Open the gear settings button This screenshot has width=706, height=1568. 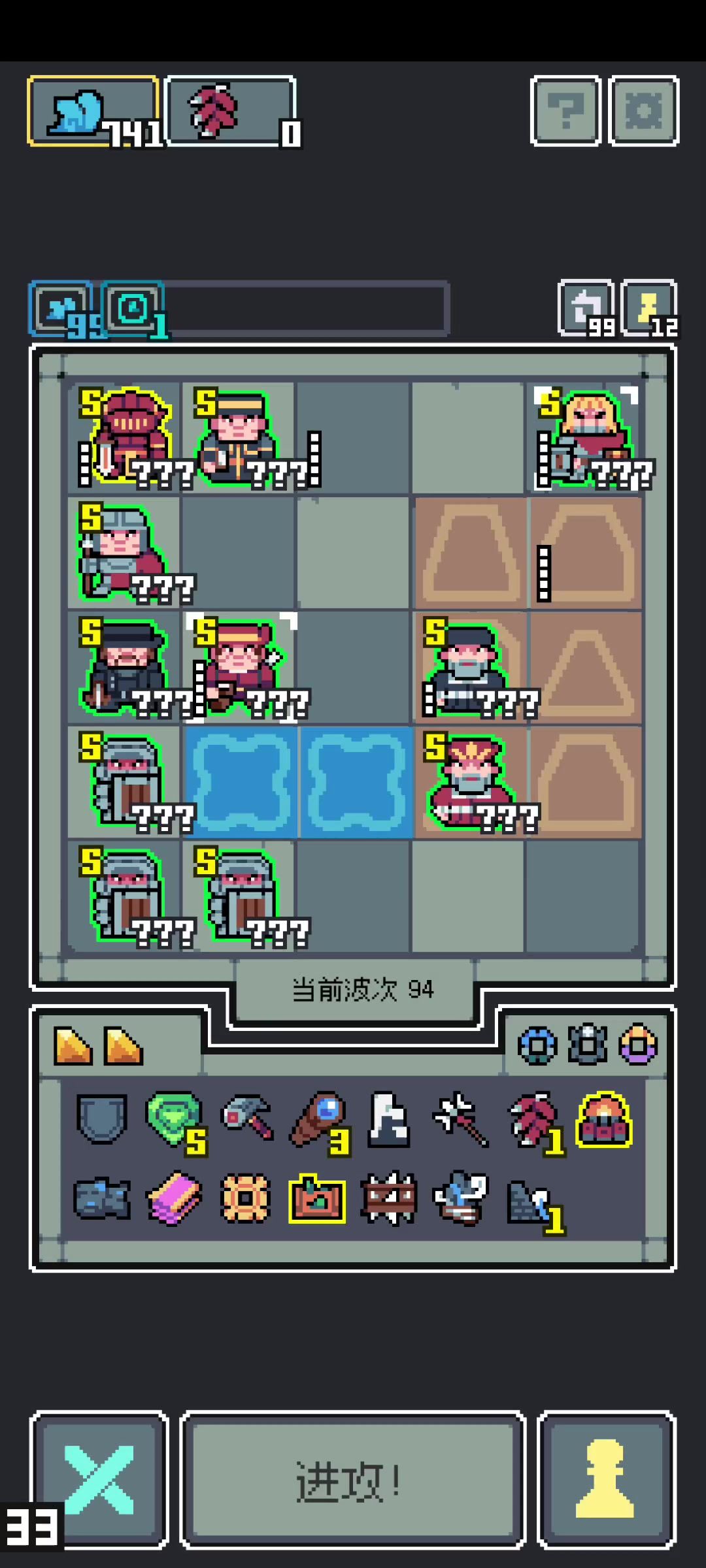point(644,111)
